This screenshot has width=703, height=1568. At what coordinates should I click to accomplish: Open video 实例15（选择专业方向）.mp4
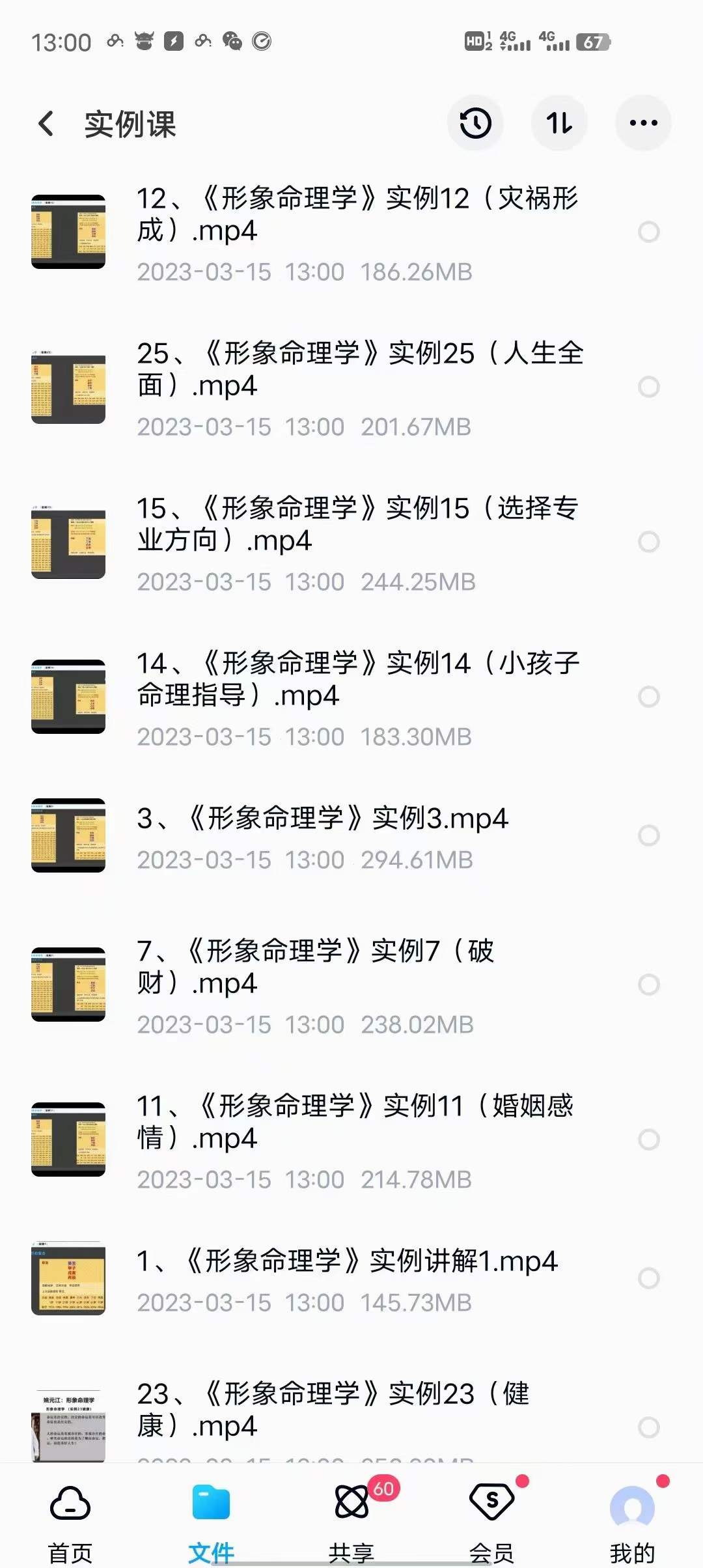coord(358,525)
